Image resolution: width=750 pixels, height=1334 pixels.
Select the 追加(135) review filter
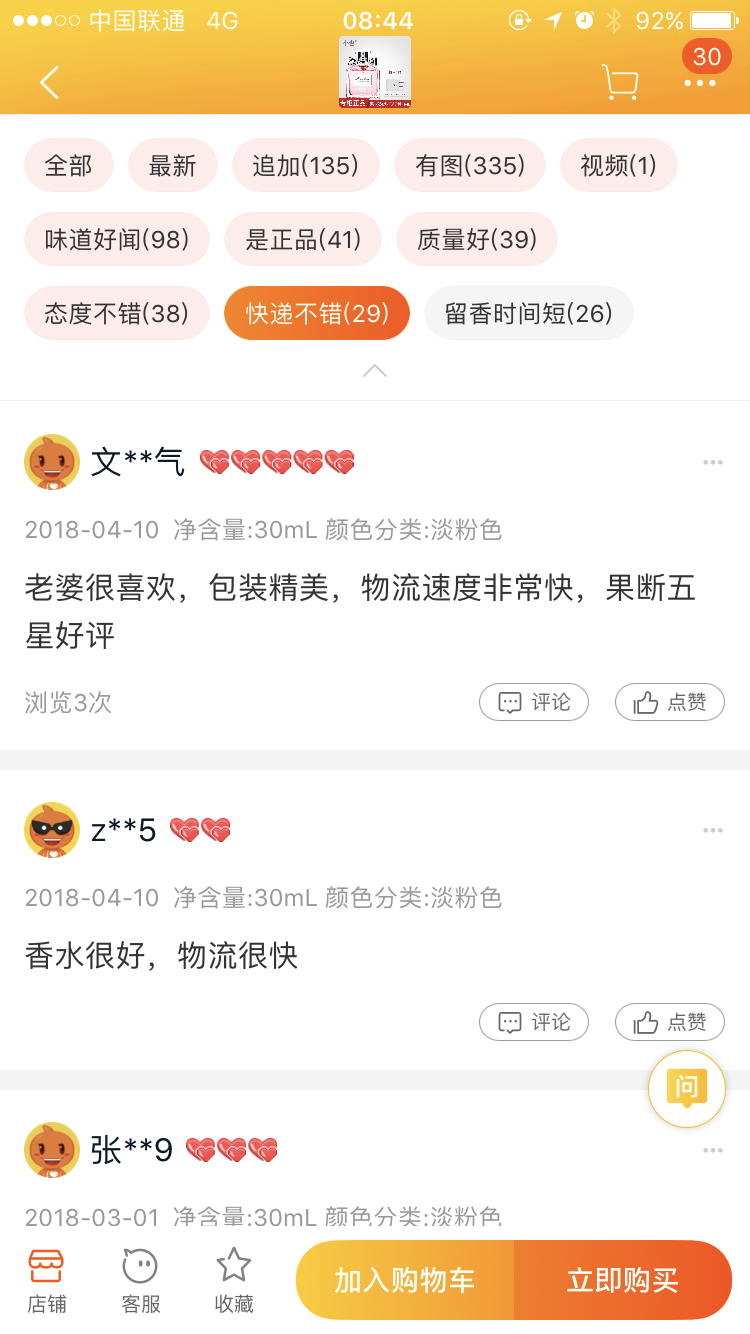click(x=305, y=166)
